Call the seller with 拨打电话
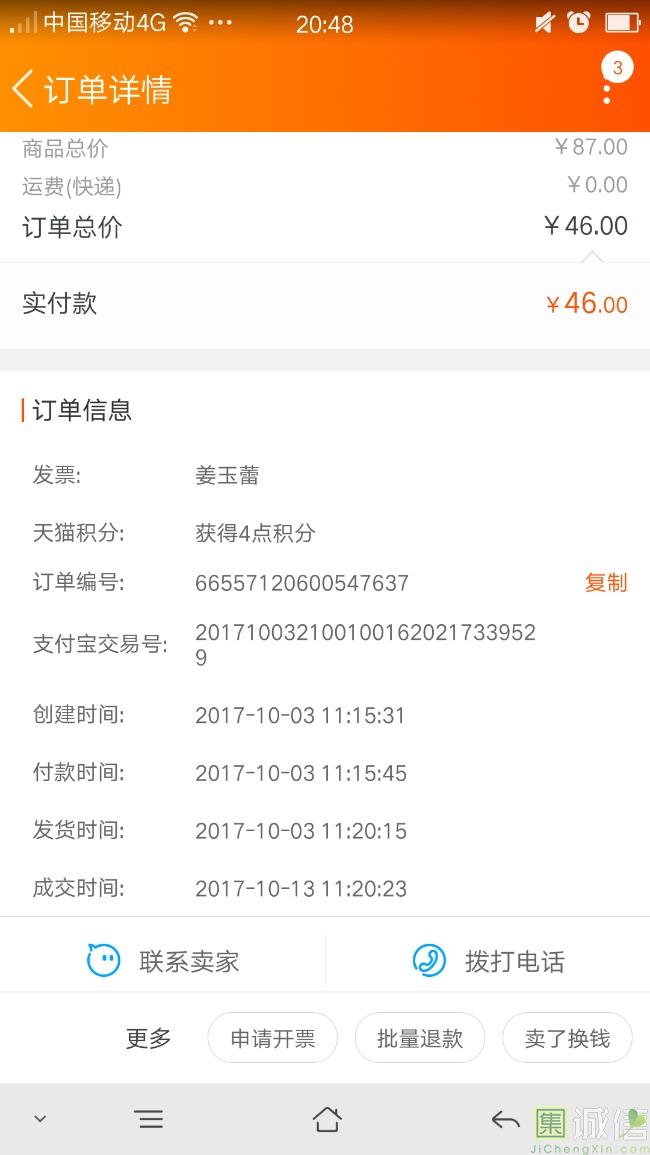The height and width of the screenshot is (1155, 650). coord(488,961)
